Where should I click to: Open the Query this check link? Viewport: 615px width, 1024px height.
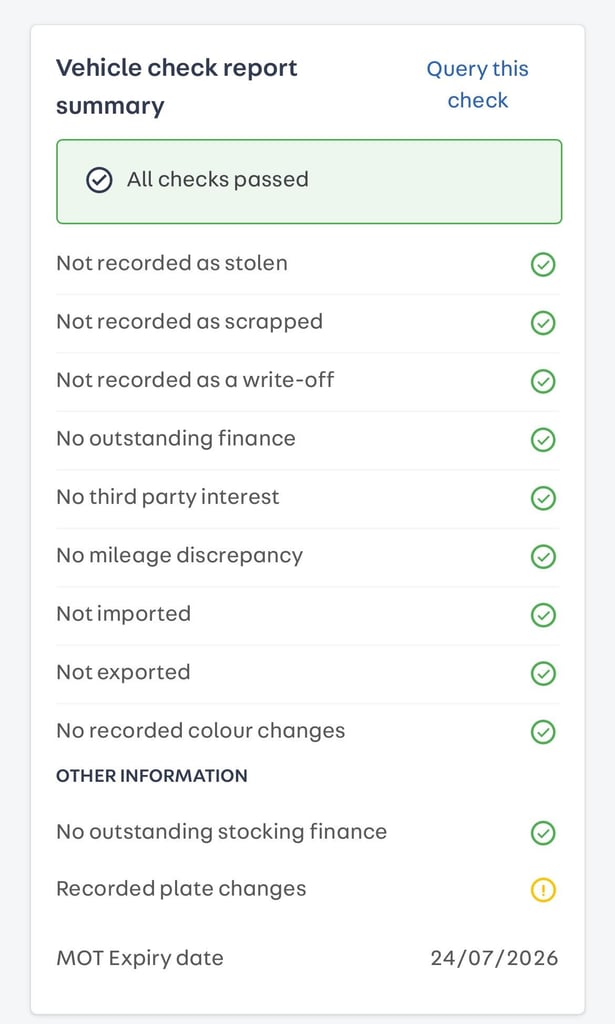tap(477, 85)
